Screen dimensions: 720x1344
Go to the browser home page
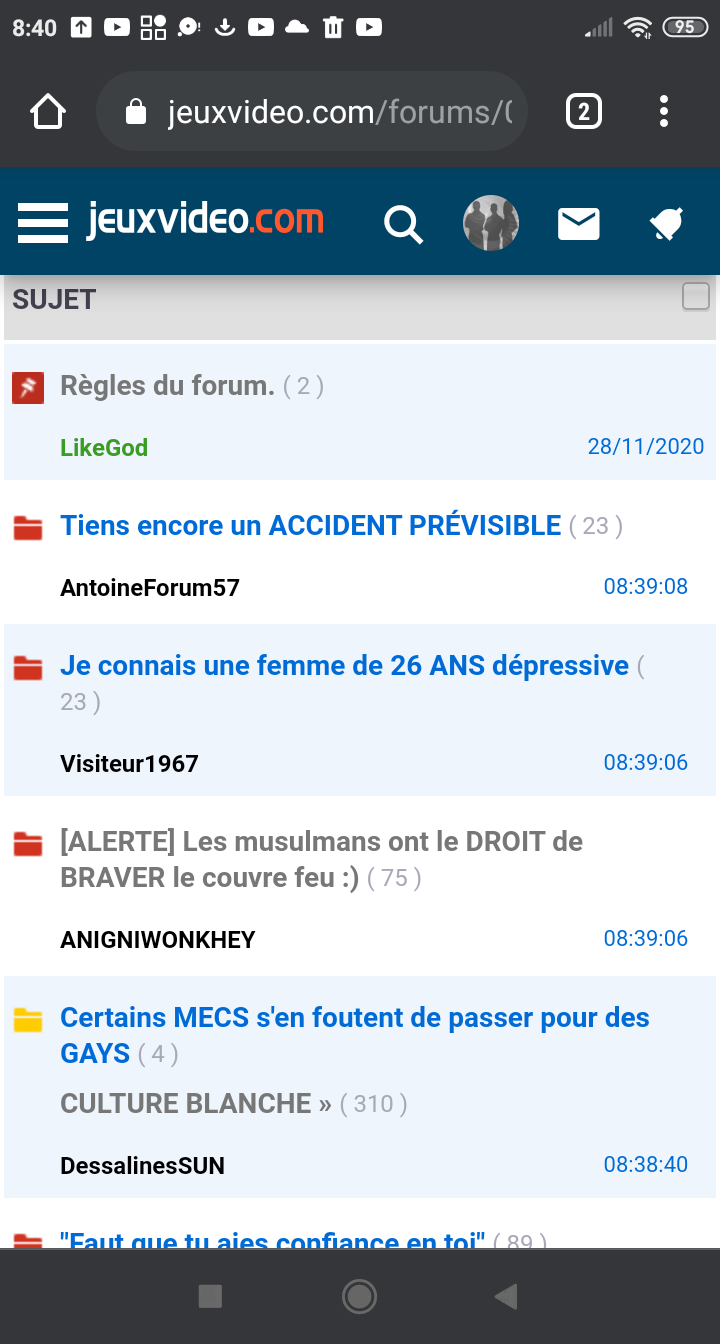(x=48, y=111)
